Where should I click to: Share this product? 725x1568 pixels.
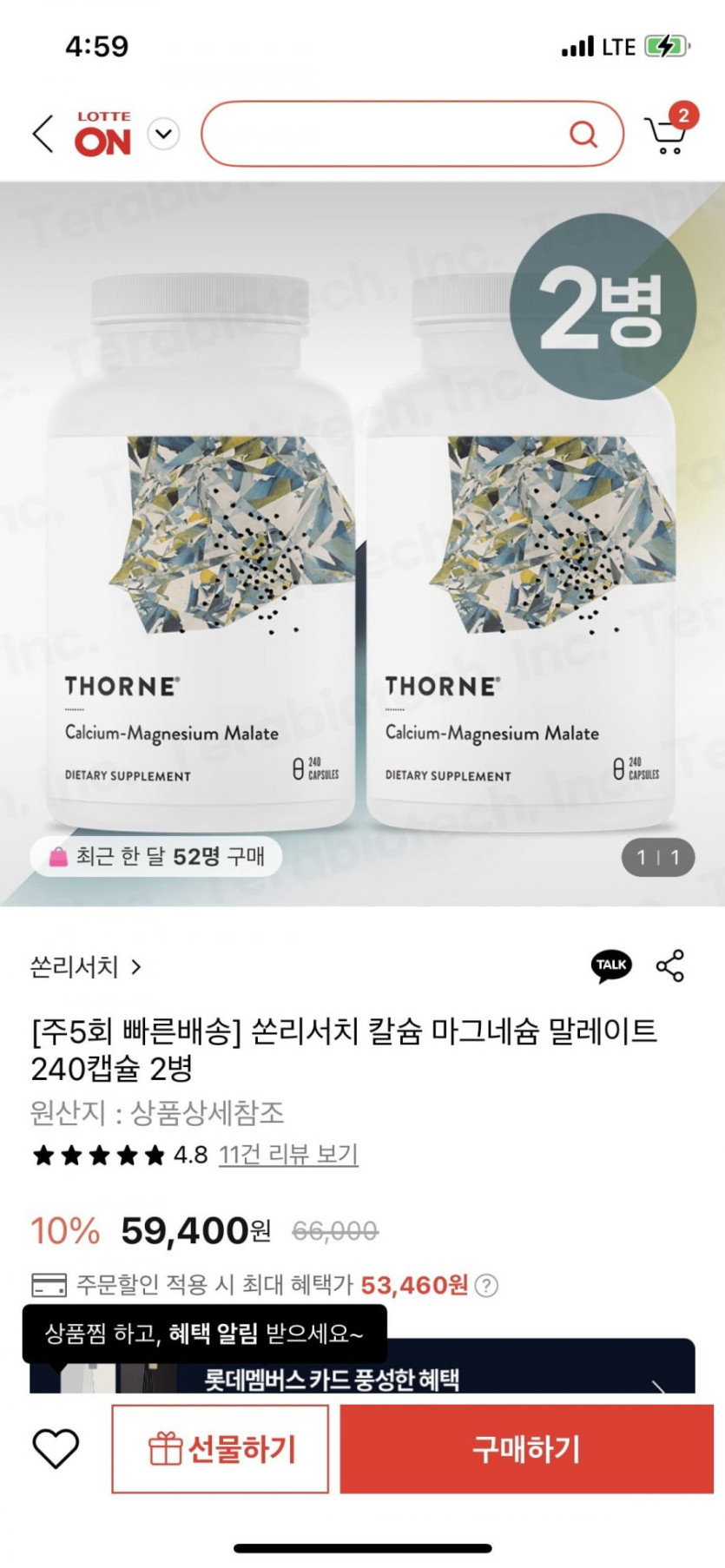click(x=670, y=965)
